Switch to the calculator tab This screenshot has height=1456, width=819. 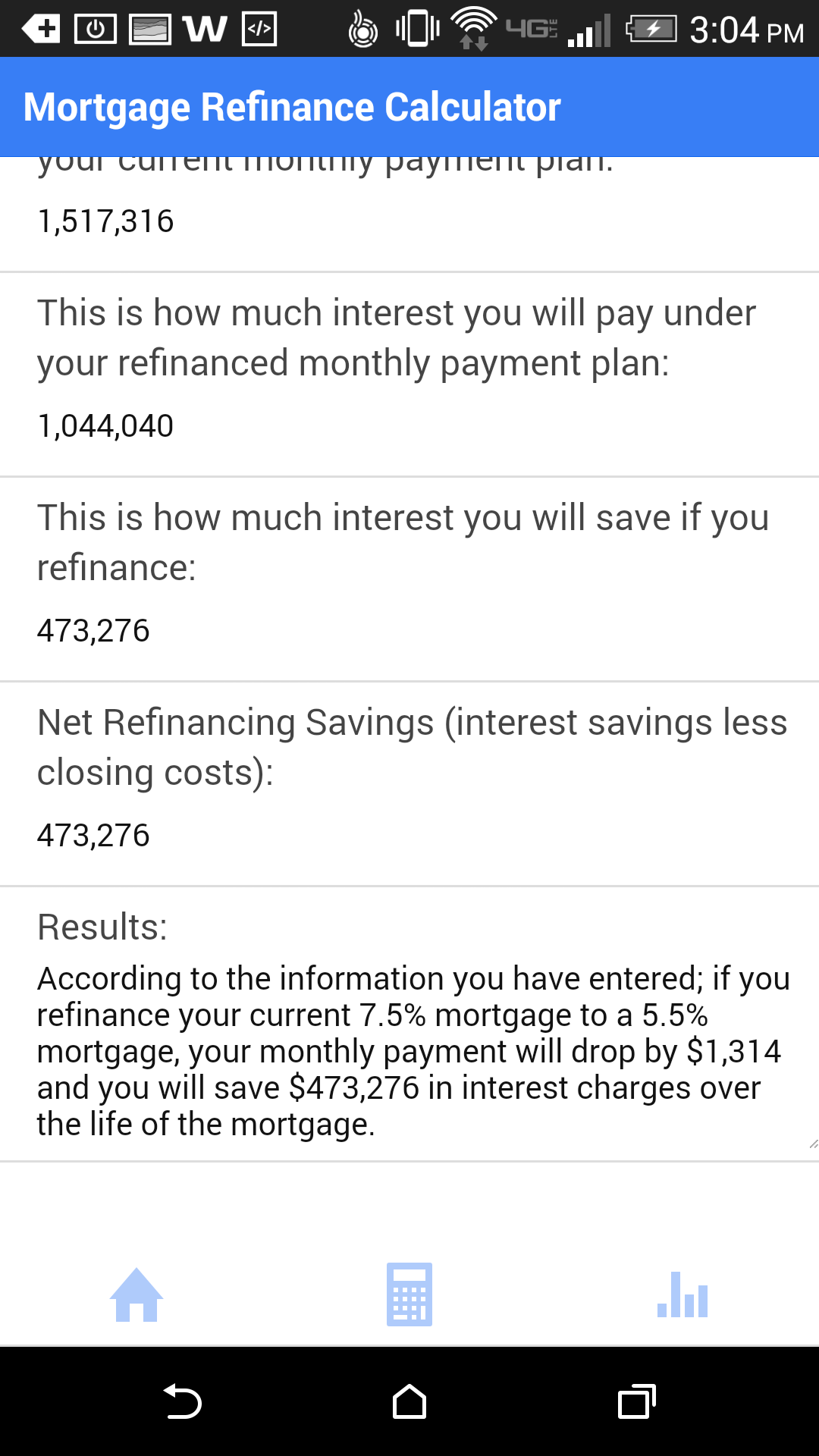409,1294
